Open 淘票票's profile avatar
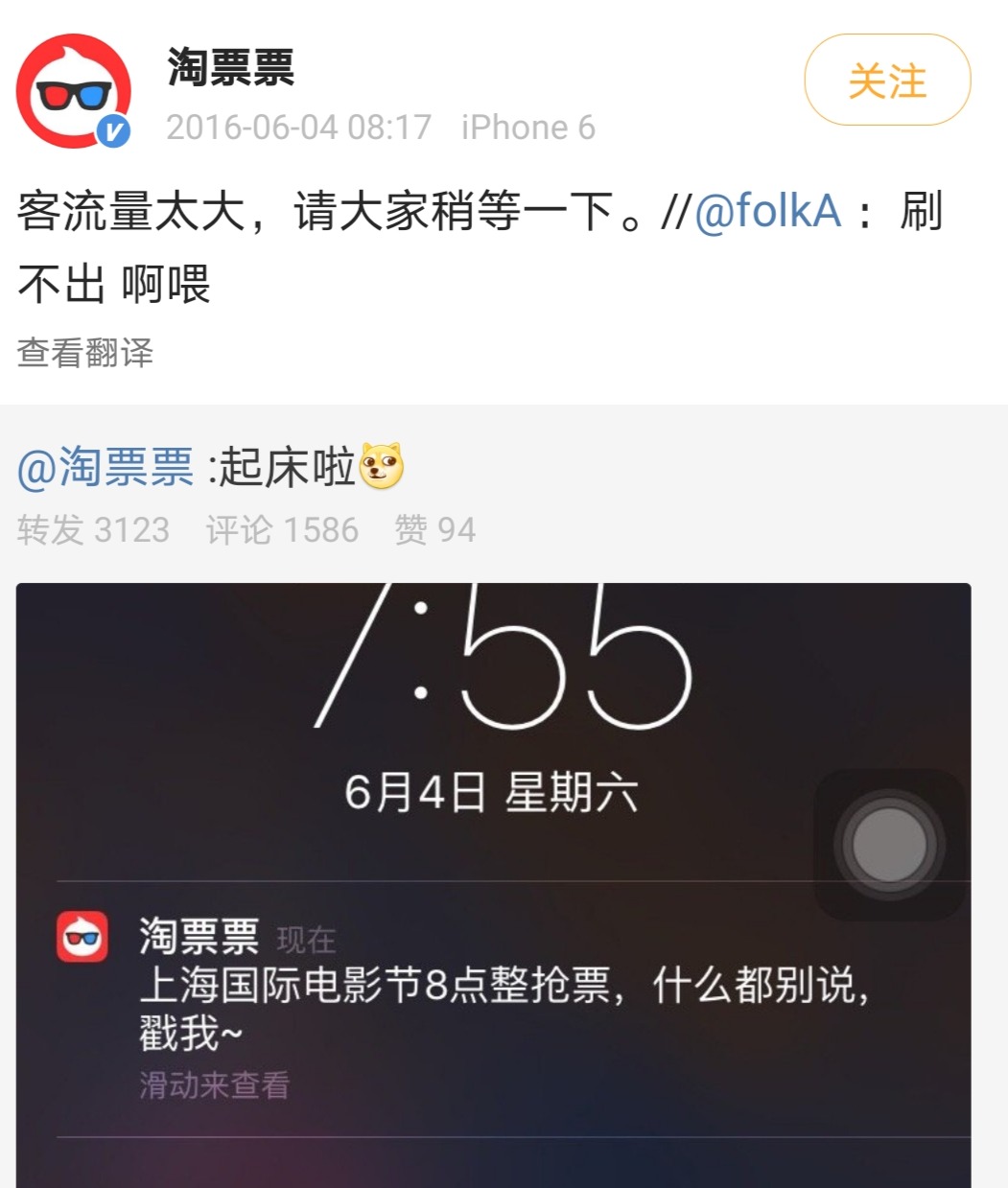The height and width of the screenshot is (1188, 1008). [x=74, y=91]
